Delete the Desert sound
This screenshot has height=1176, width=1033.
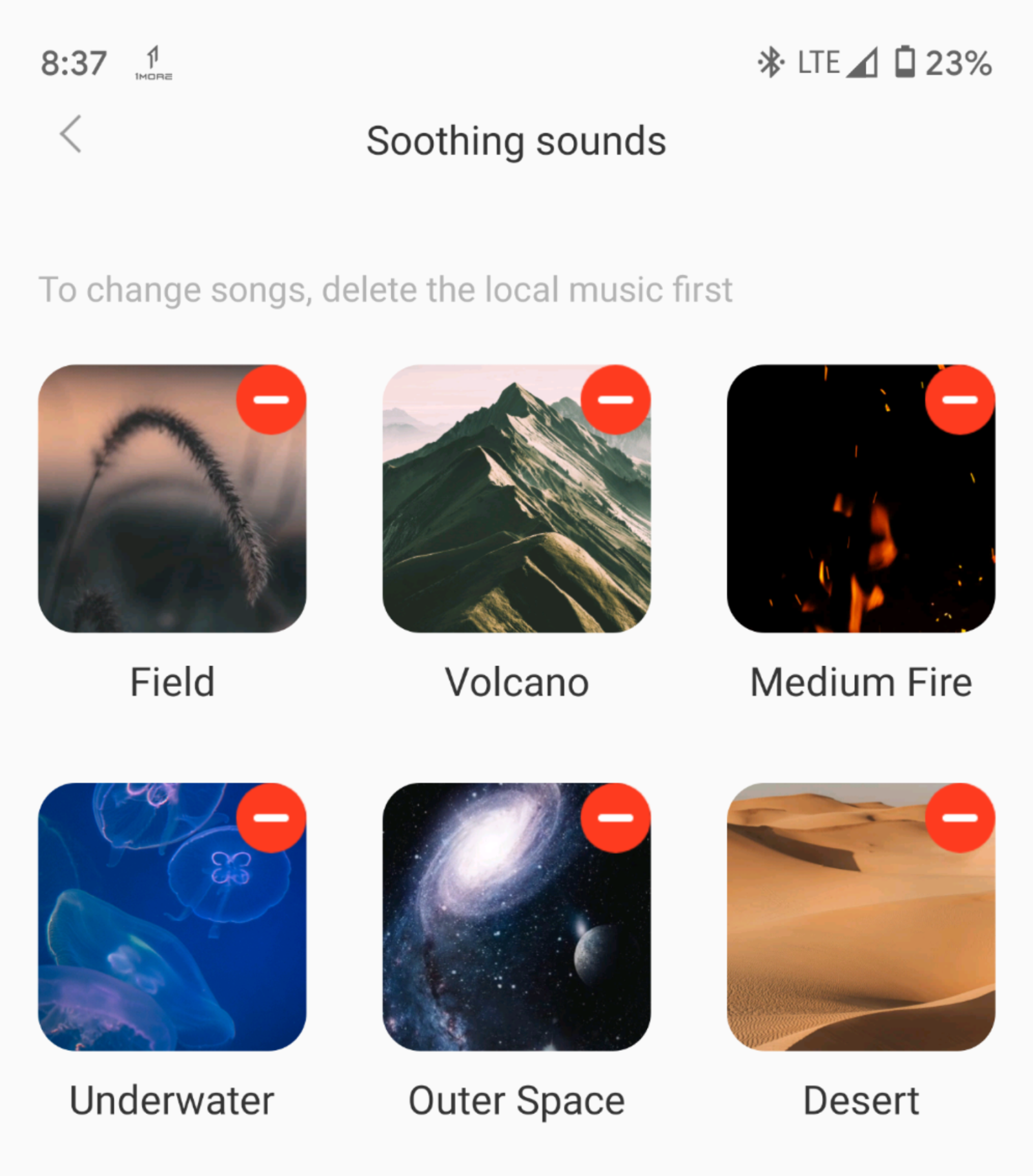coord(959,818)
